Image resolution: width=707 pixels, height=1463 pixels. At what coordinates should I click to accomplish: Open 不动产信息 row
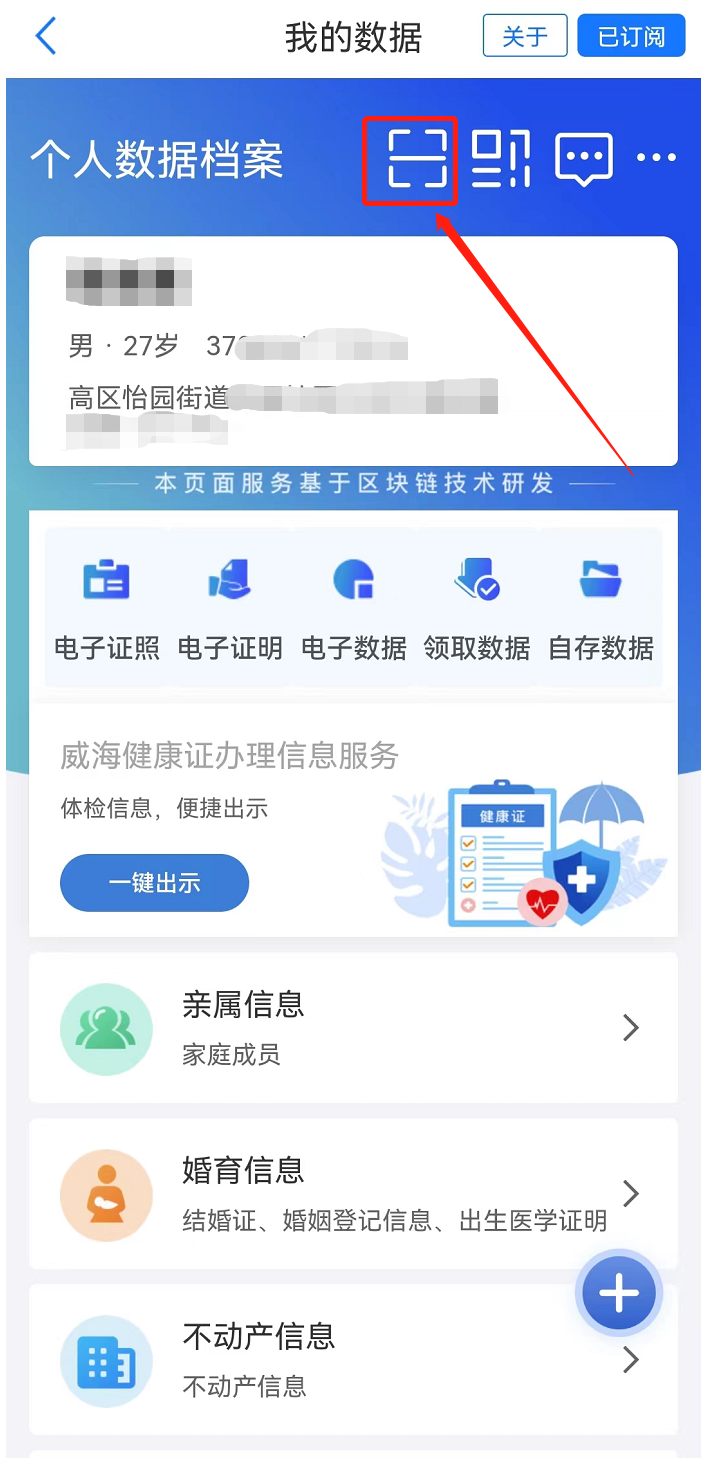click(353, 1360)
